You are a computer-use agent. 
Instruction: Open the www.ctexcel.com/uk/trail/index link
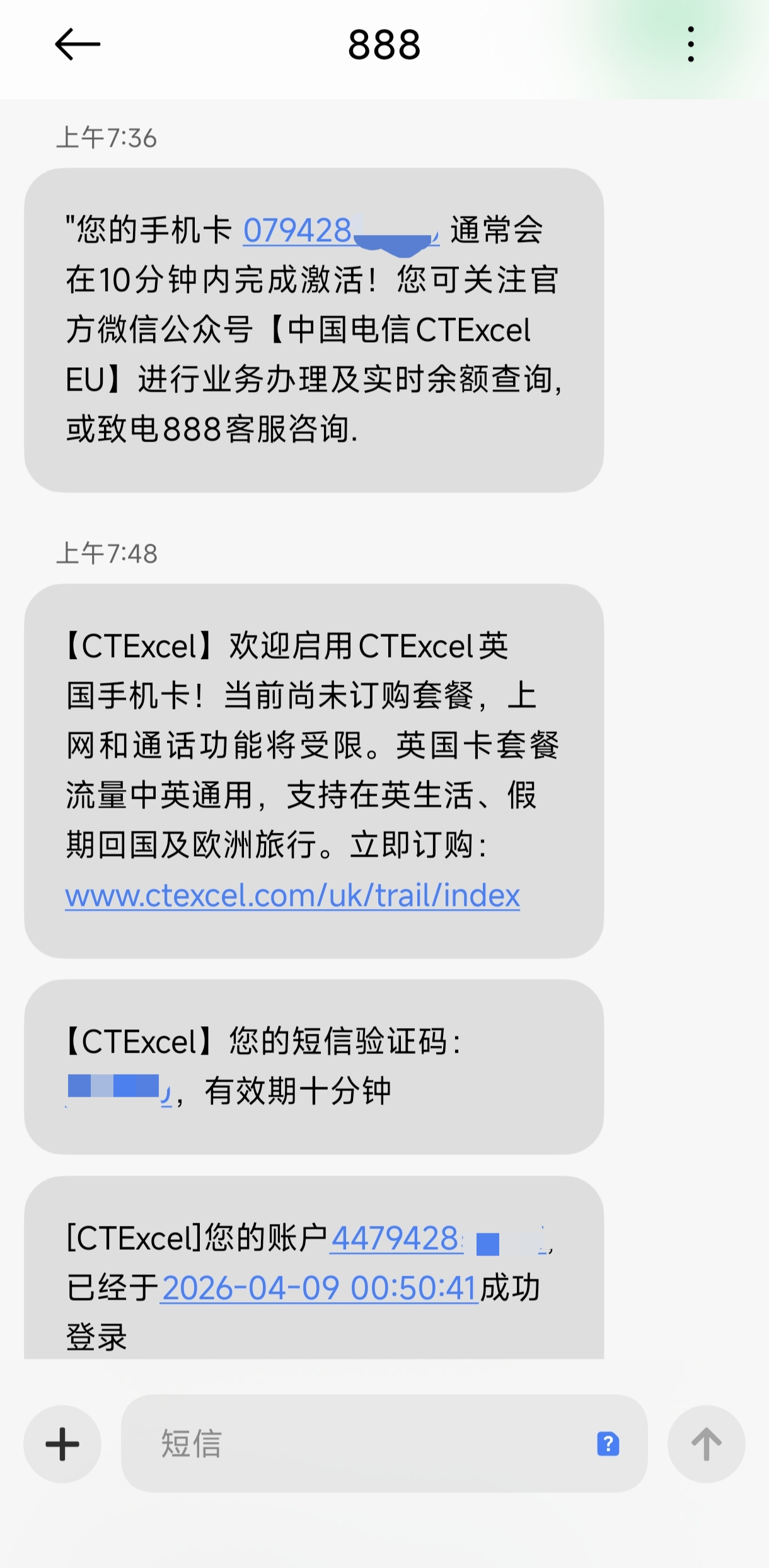[292, 895]
